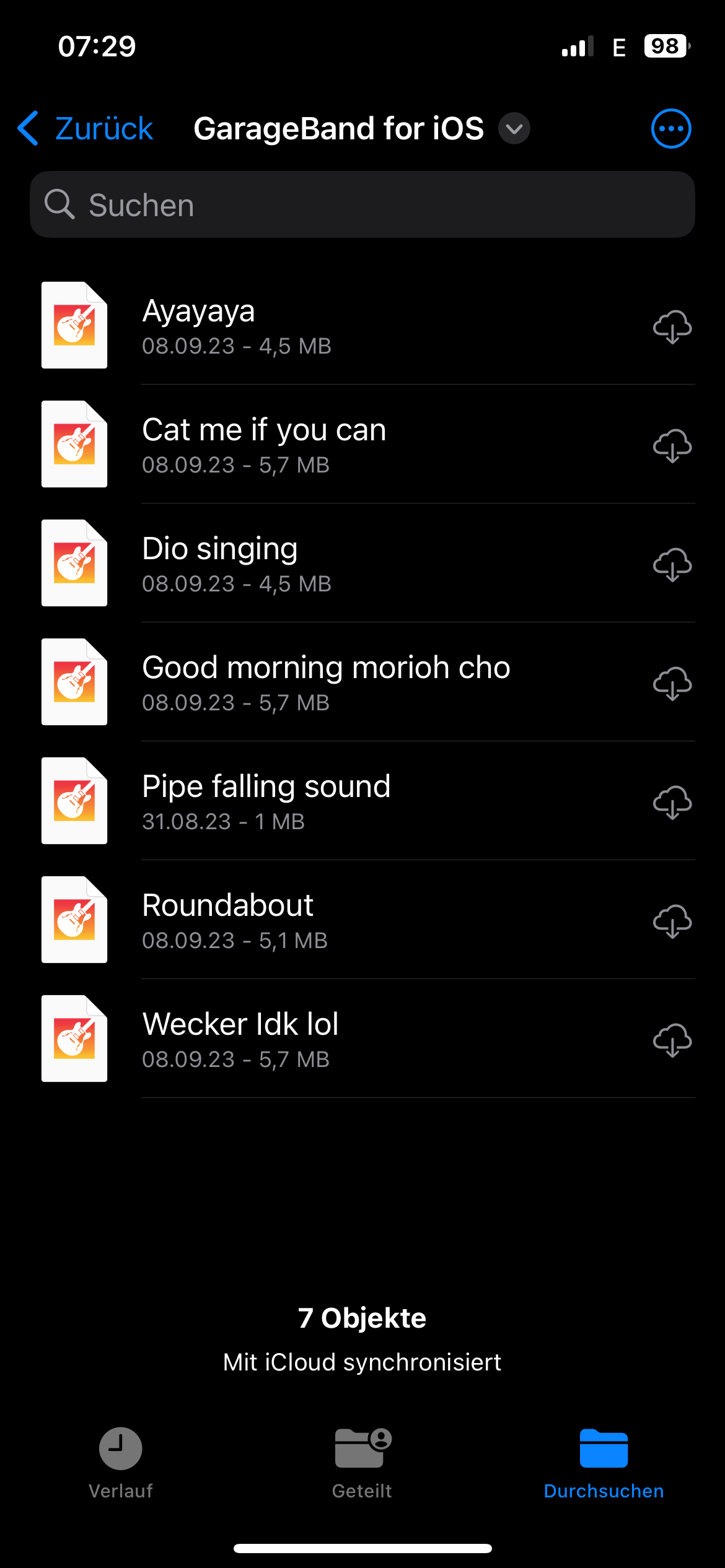The height and width of the screenshot is (1568, 725).
Task: Open the Dio singing file
Action: point(220,563)
